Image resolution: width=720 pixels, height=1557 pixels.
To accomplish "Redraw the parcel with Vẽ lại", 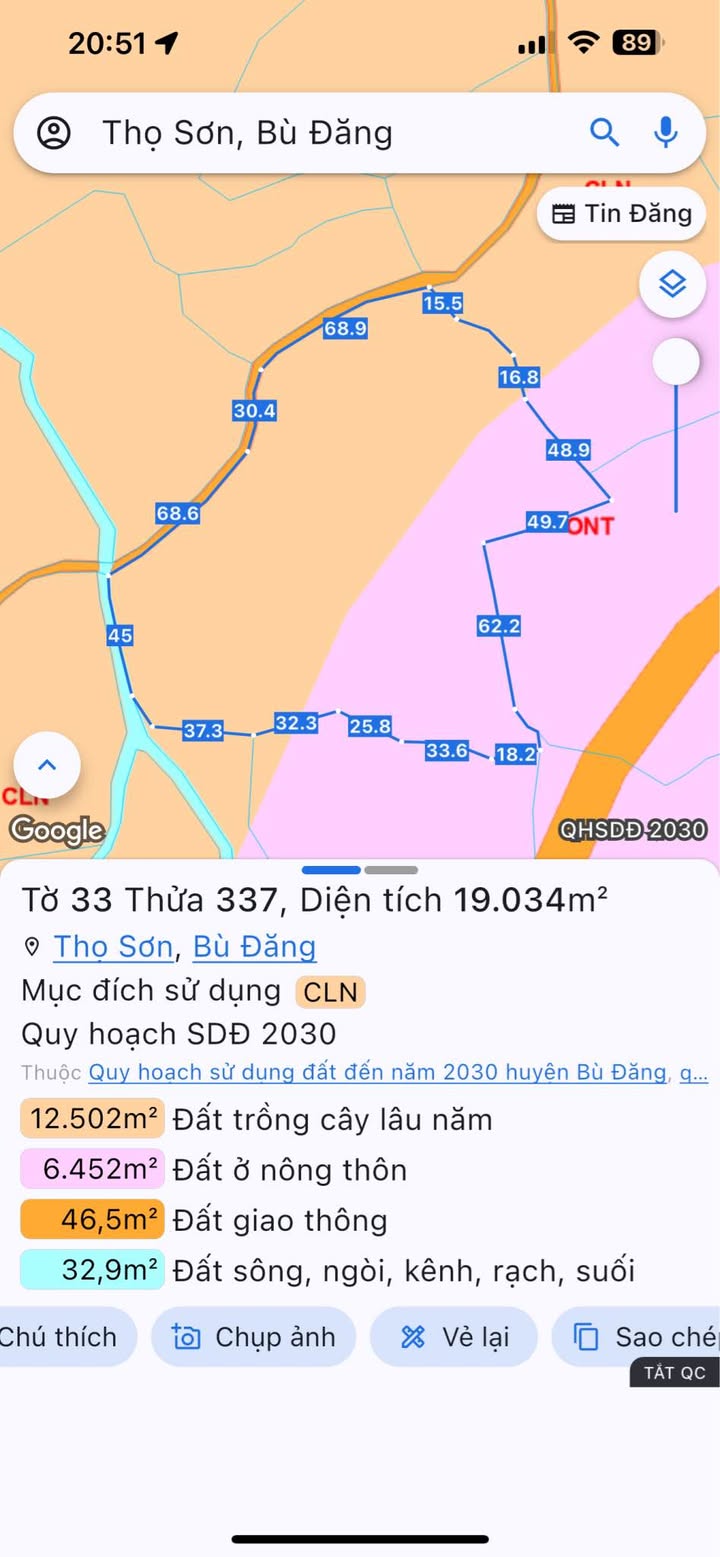I will 454,1337.
